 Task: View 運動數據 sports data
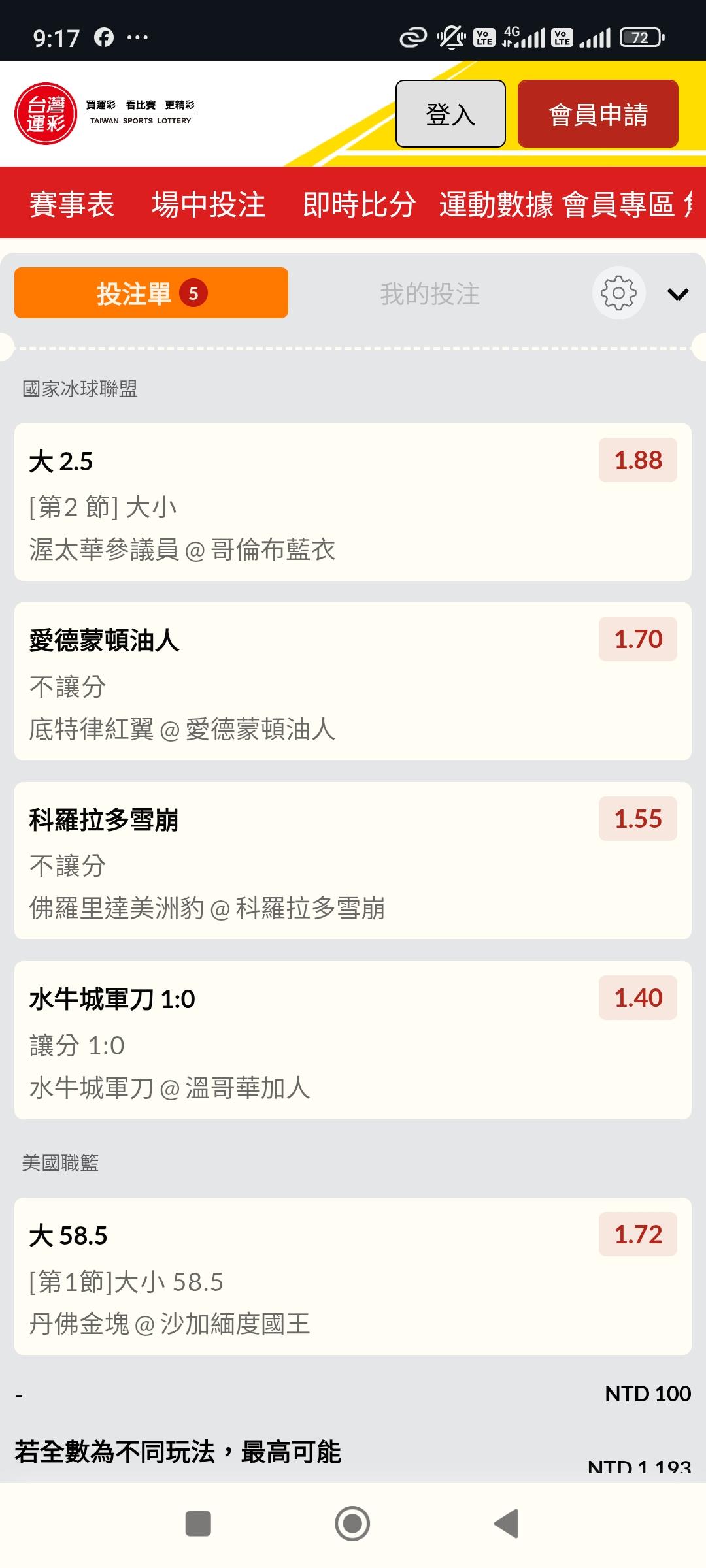pos(496,204)
